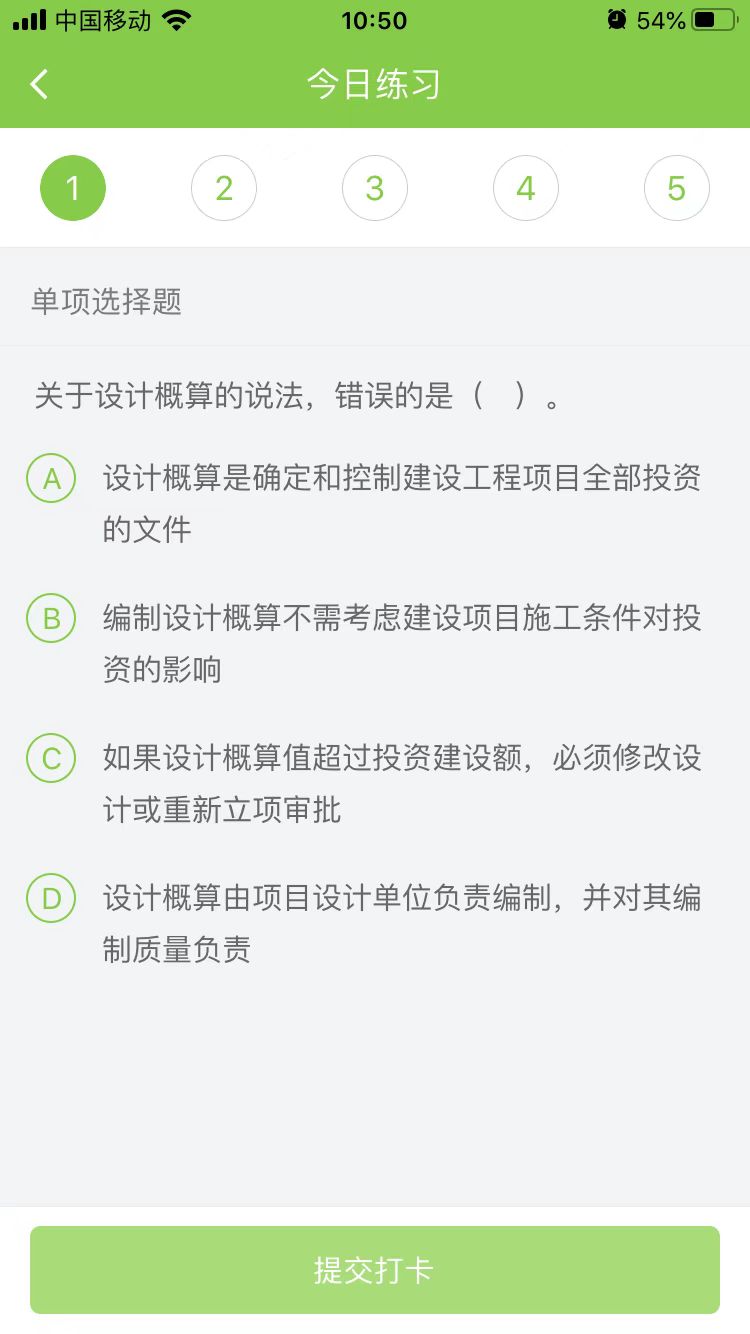The image size is (750, 1334).
Task: Return to question 1
Action: (73, 188)
